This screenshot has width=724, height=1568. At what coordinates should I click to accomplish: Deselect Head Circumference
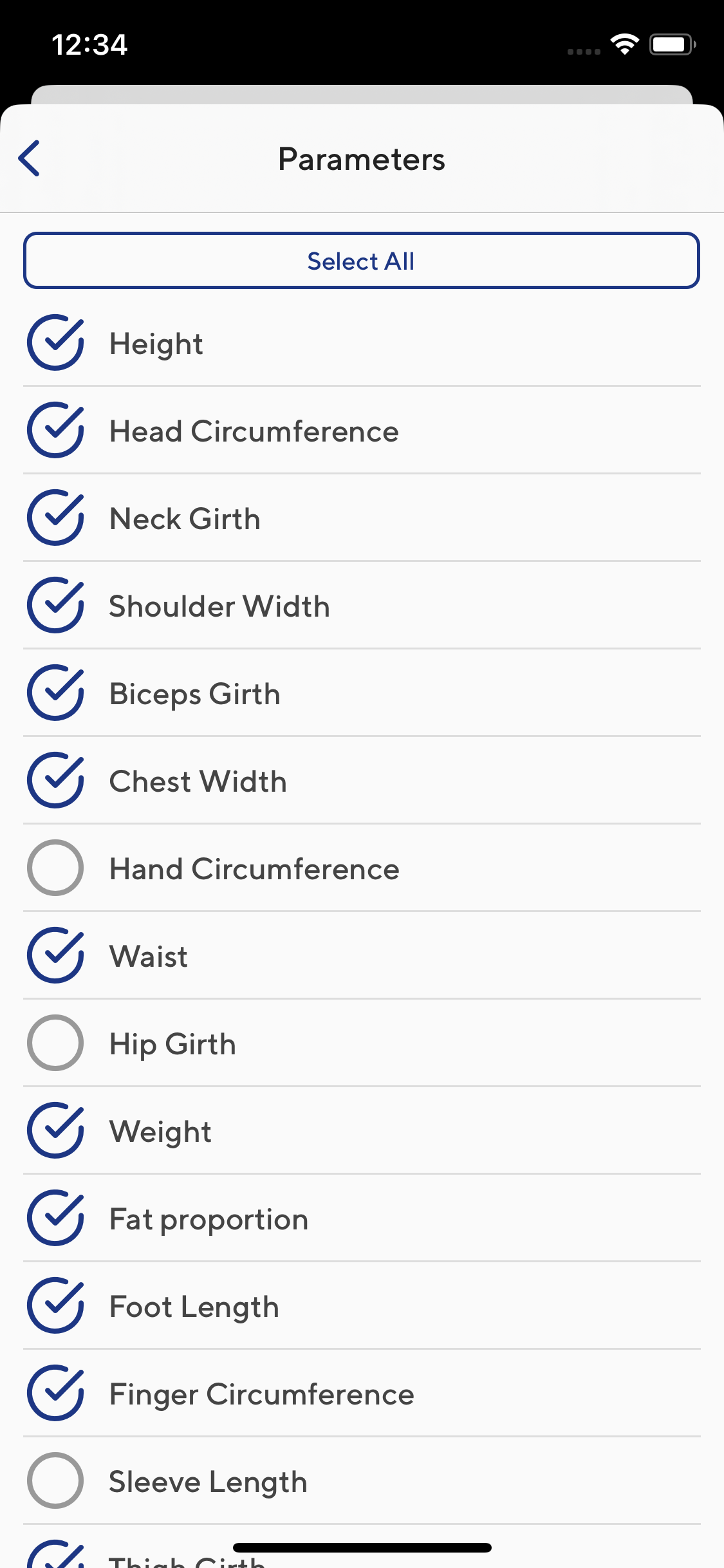(x=55, y=431)
